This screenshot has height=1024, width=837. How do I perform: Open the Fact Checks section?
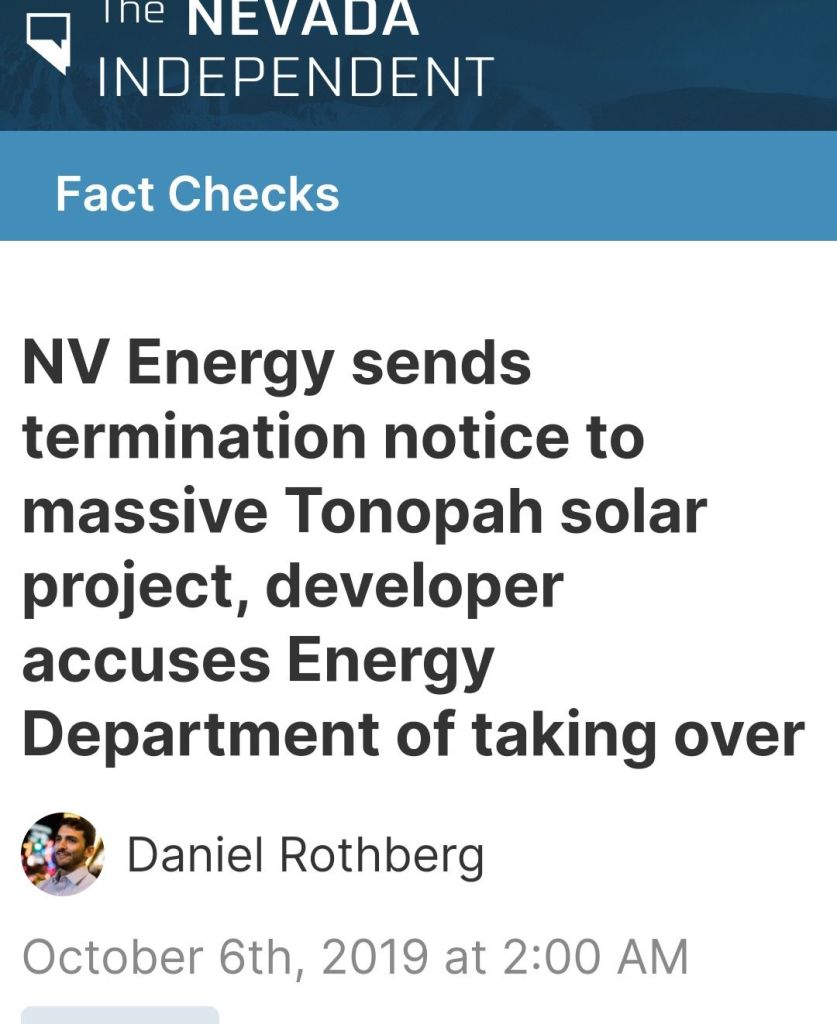[197, 193]
